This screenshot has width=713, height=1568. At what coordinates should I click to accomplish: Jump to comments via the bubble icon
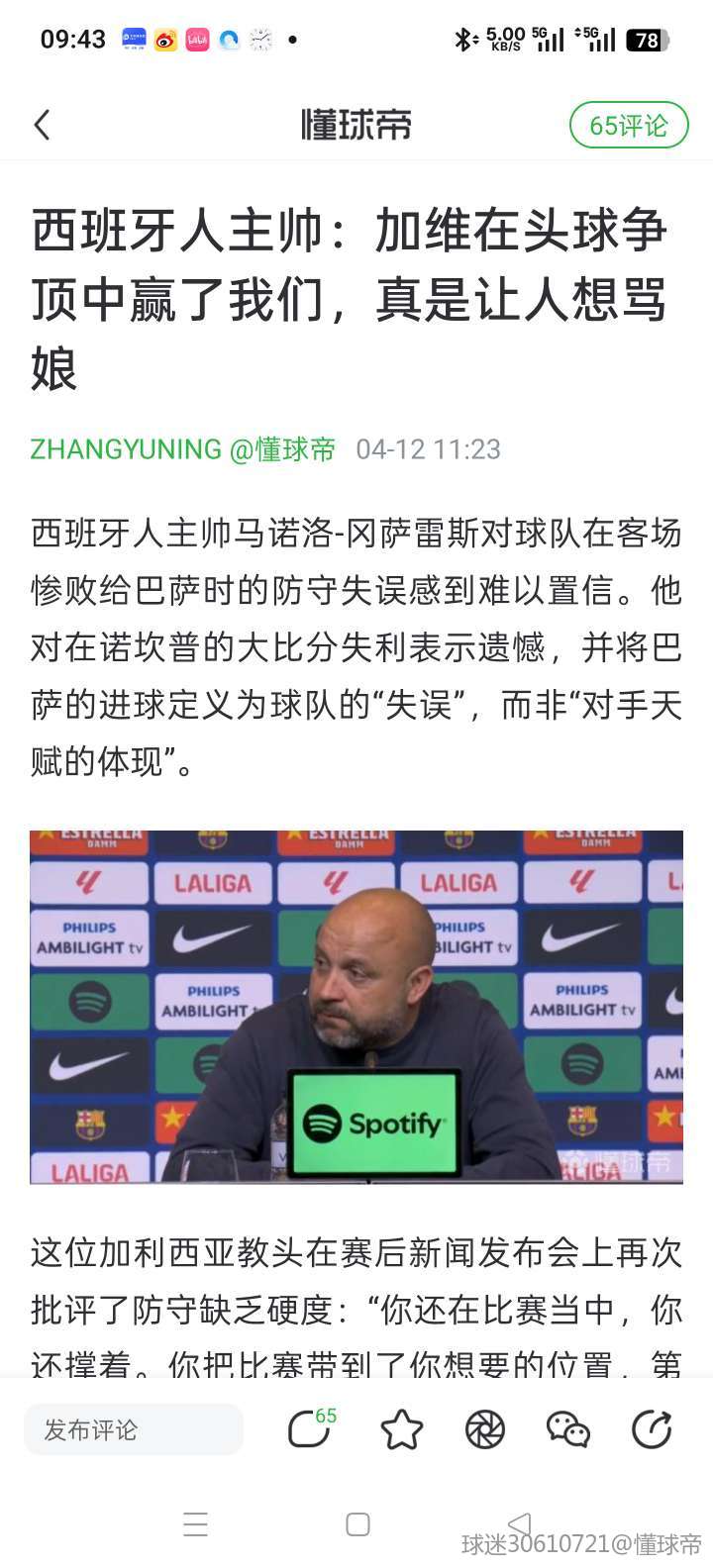pyautogui.click(x=311, y=1429)
